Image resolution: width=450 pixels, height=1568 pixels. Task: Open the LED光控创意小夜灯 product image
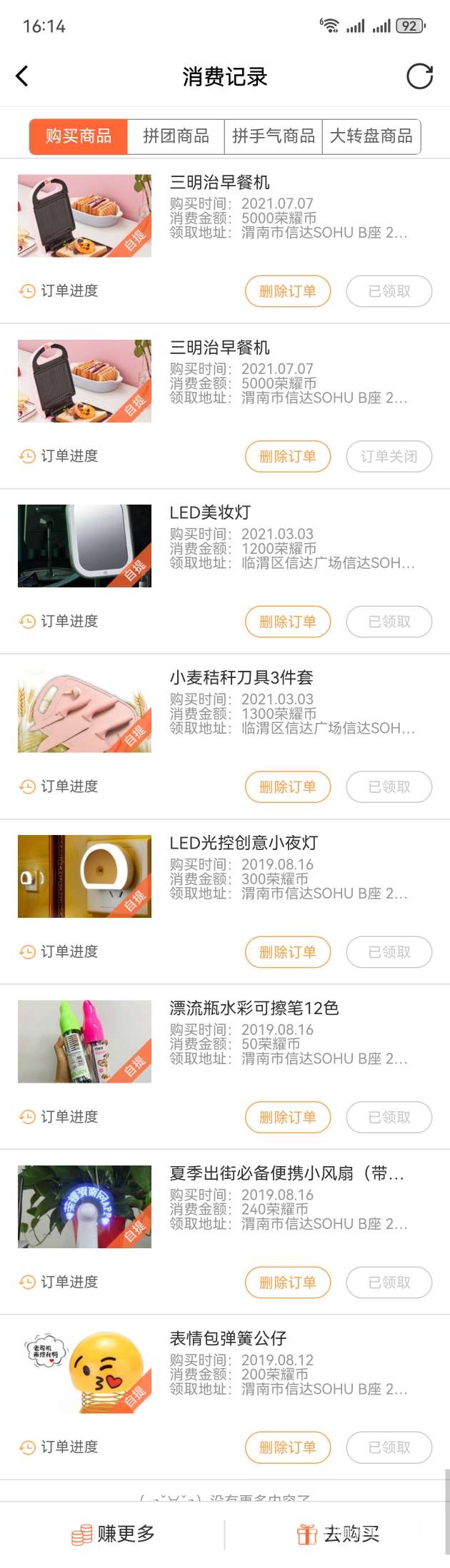click(x=84, y=876)
